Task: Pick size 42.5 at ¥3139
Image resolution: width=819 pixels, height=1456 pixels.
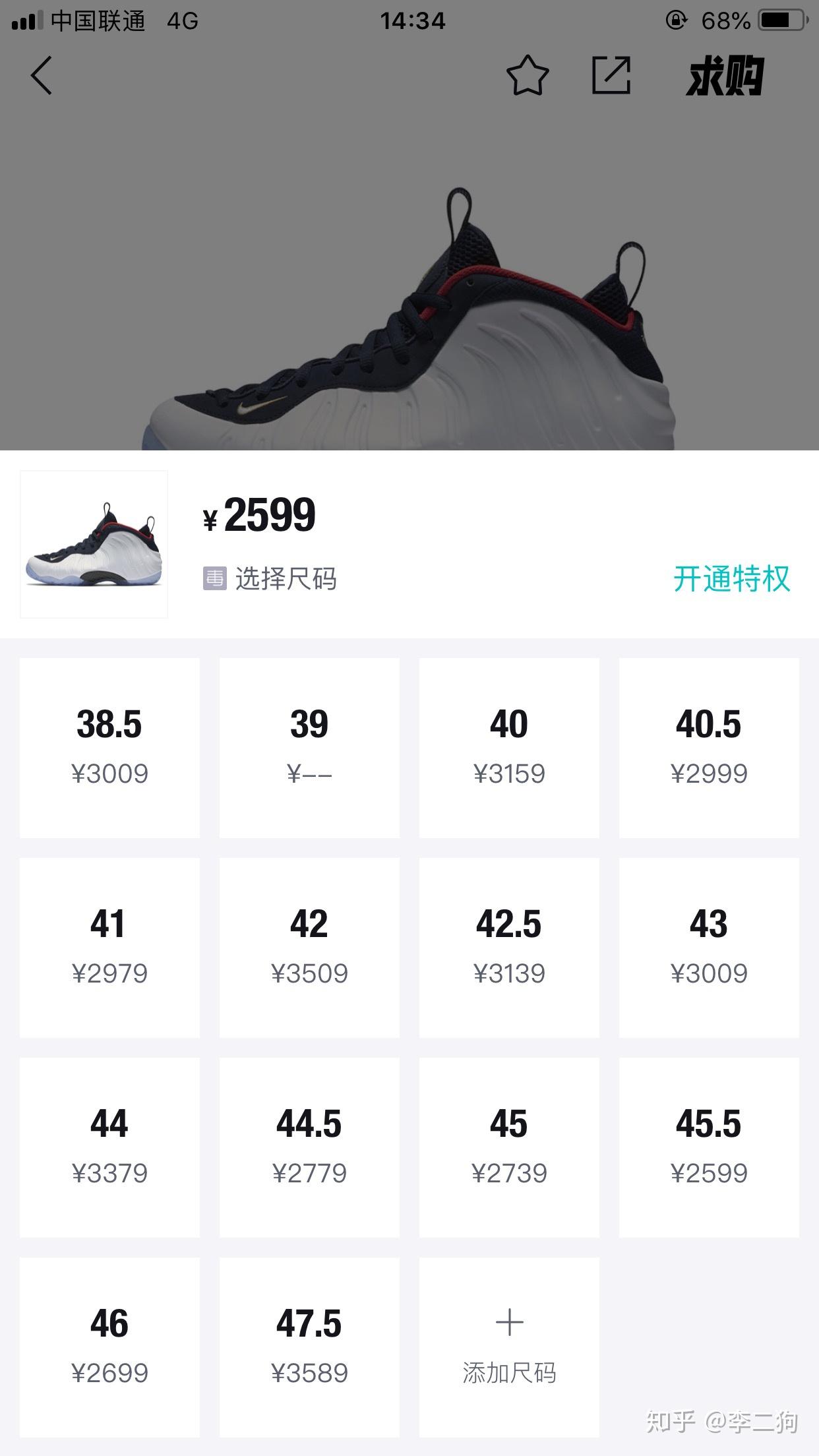Action: (509, 948)
